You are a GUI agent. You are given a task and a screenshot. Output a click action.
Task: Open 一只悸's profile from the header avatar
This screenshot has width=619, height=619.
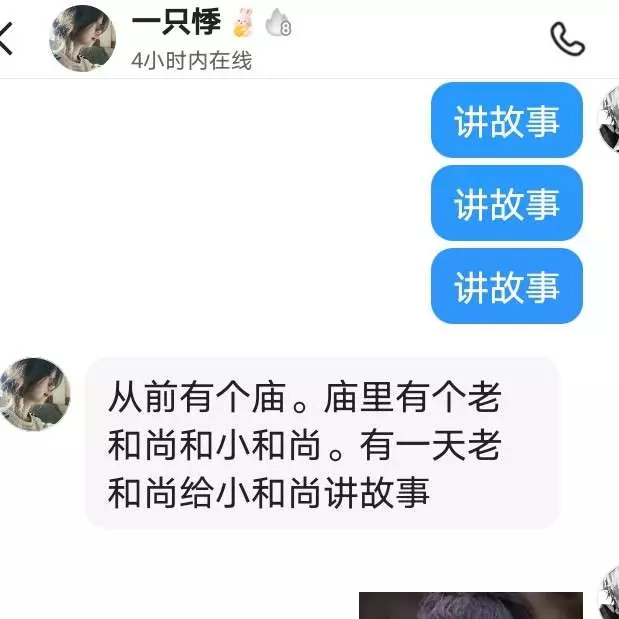tap(83, 39)
